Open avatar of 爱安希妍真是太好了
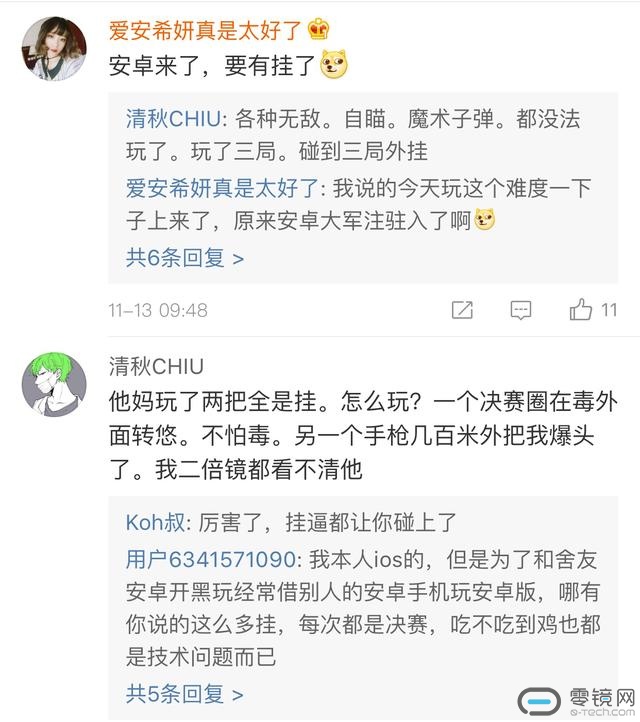The width and height of the screenshot is (640, 722). pos(53,48)
